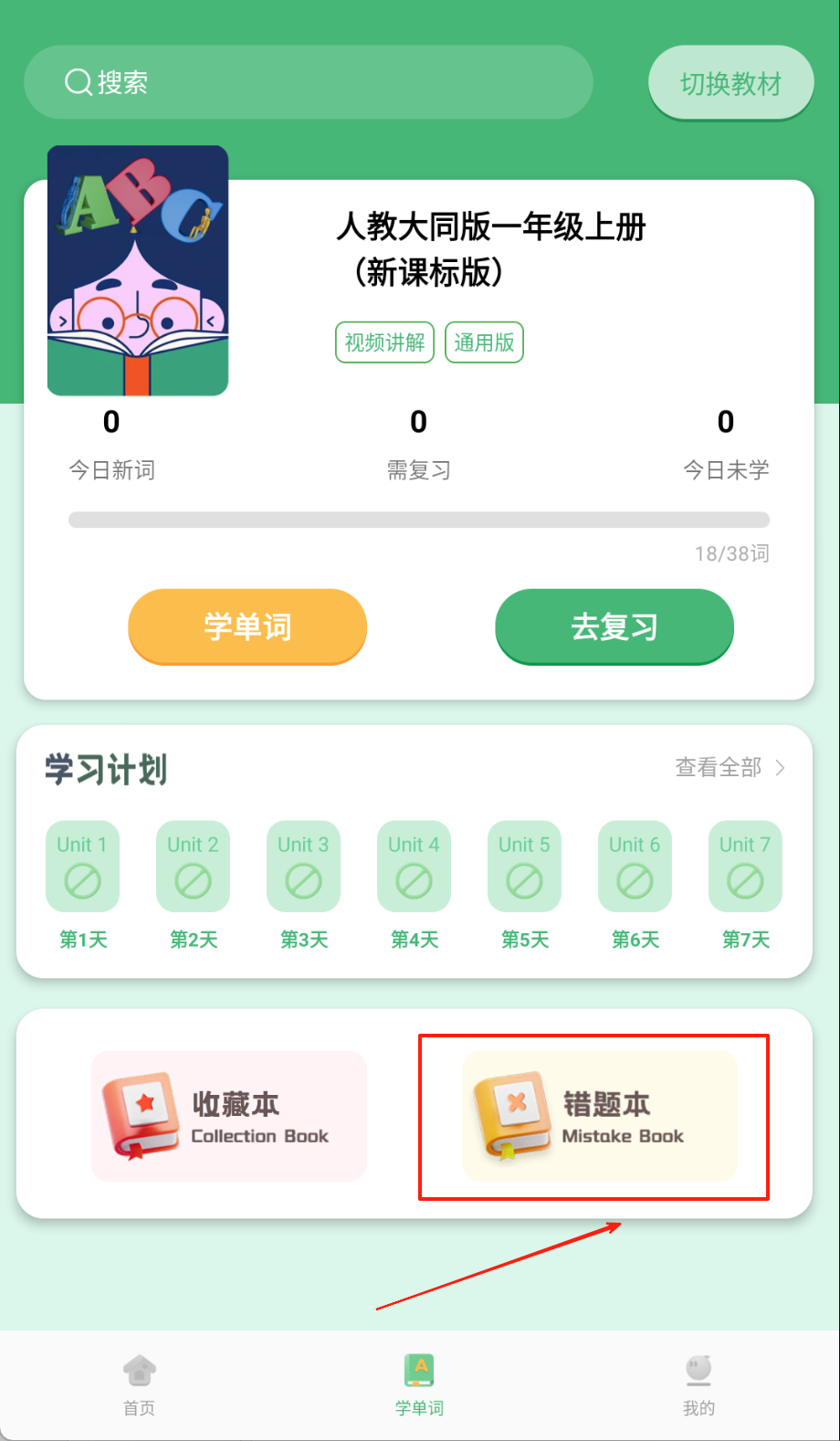Open the 搜索 search box

308,82
